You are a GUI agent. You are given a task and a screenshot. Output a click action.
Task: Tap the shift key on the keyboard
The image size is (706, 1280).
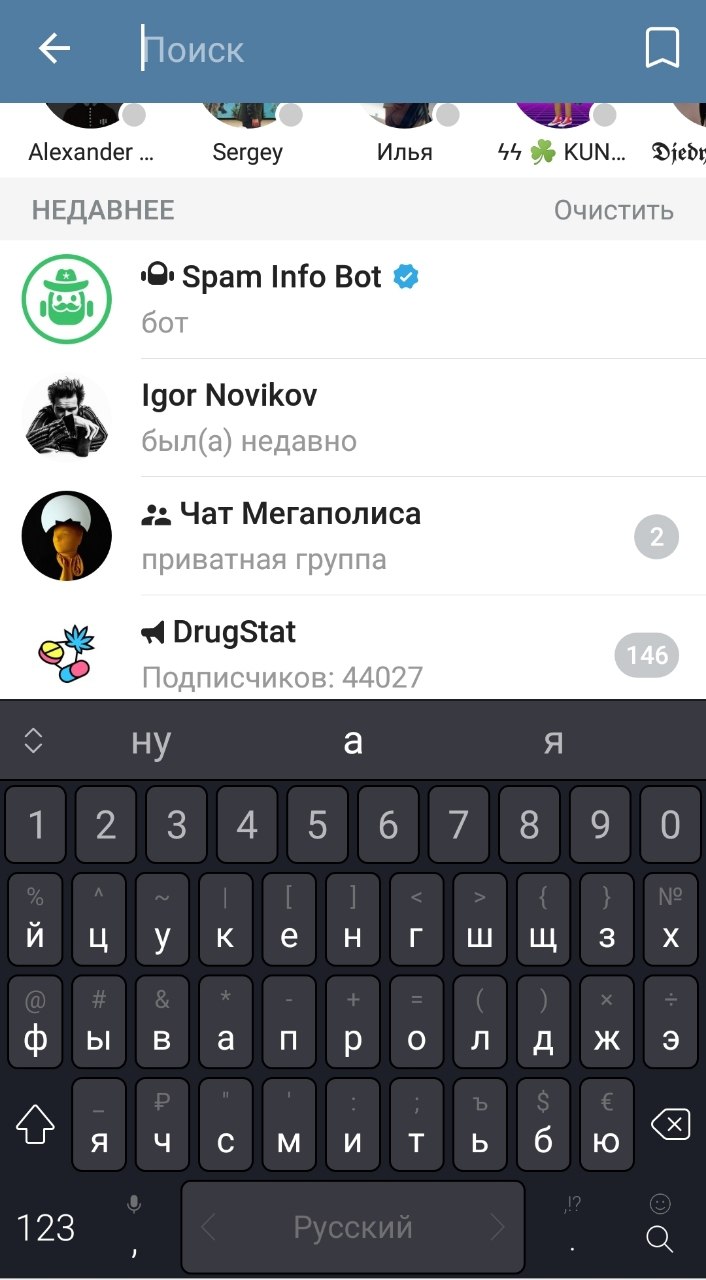click(x=36, y=1126)
